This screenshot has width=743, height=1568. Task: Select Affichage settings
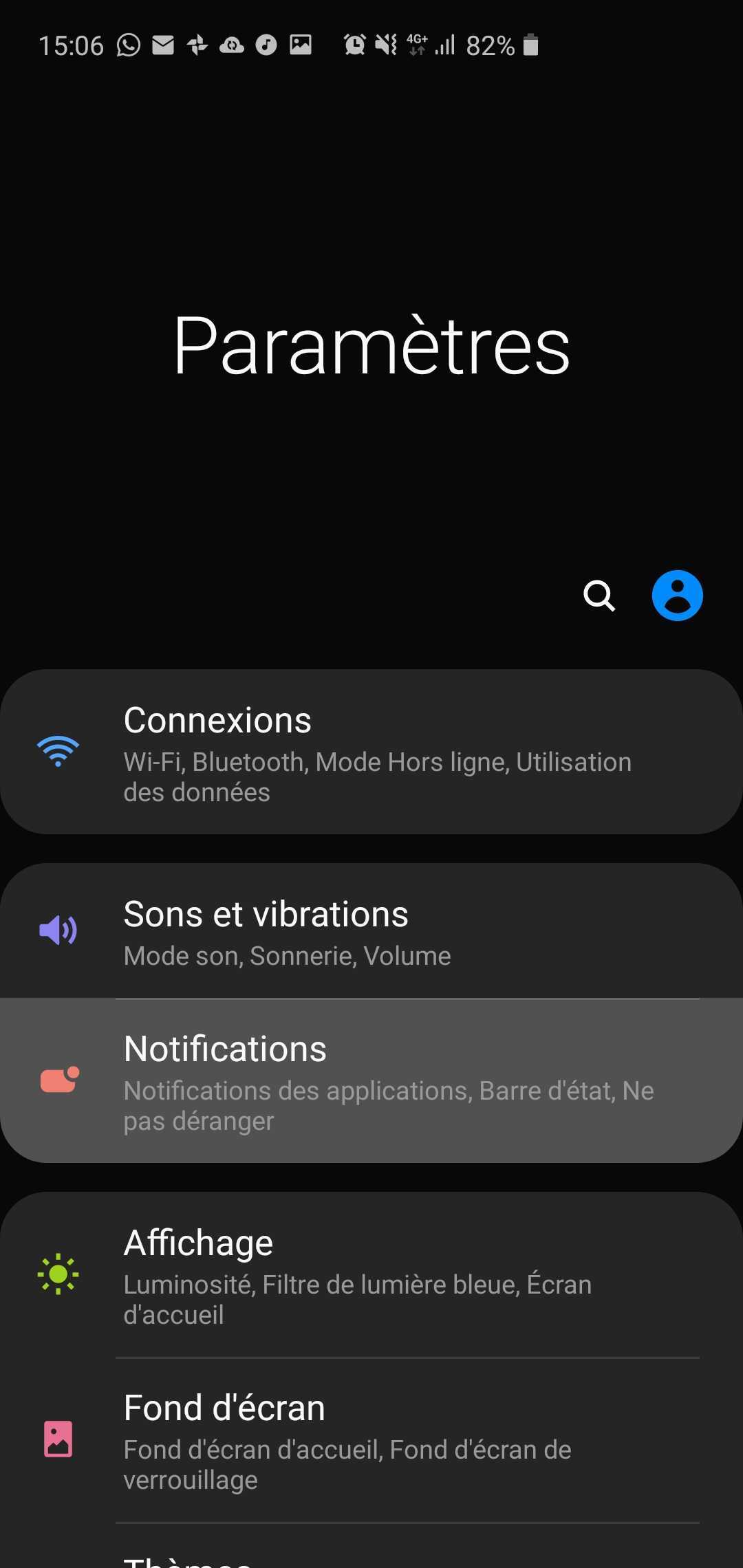coord(371,1275)
